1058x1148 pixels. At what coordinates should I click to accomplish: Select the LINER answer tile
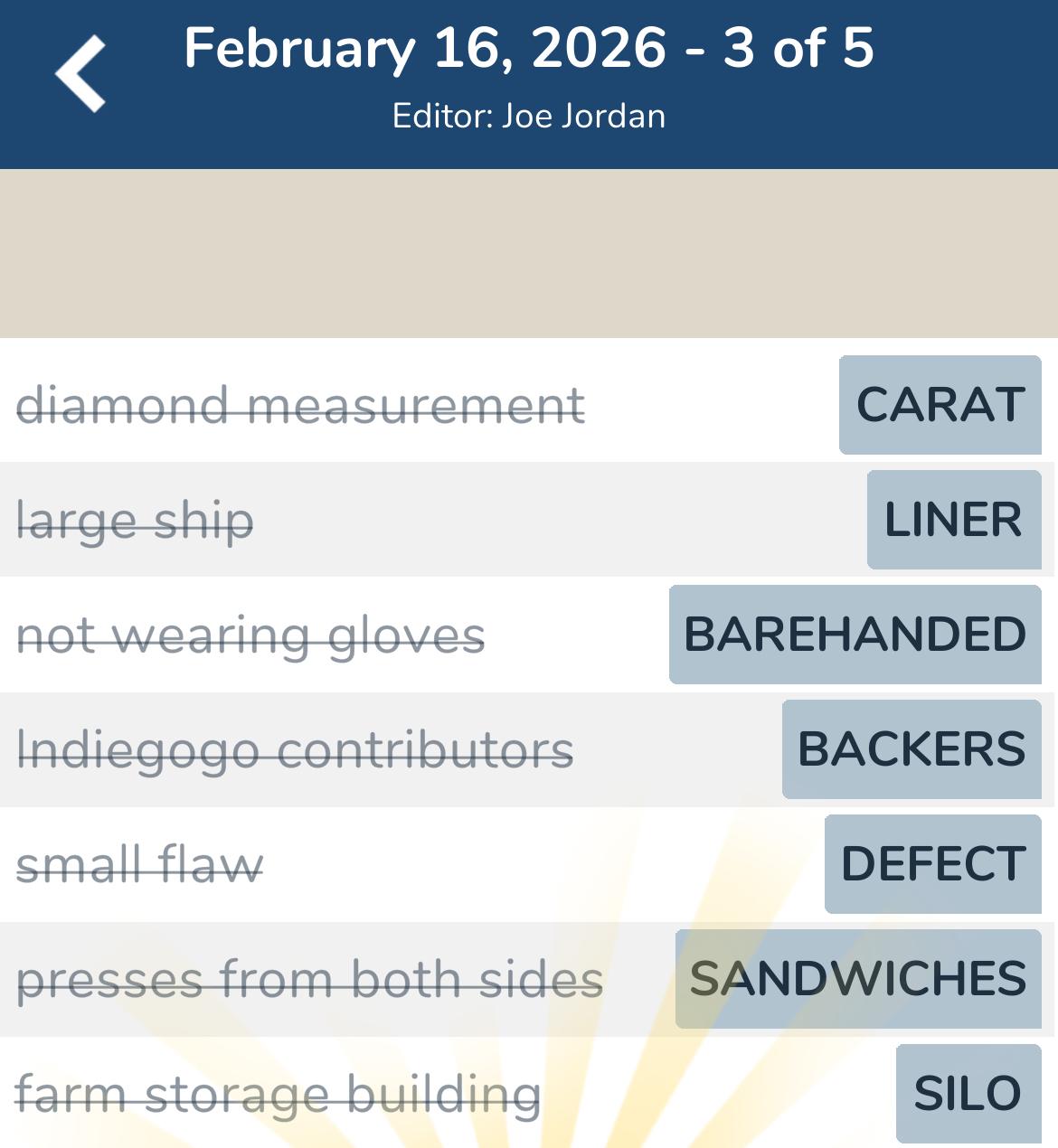[x=953, y=520]
